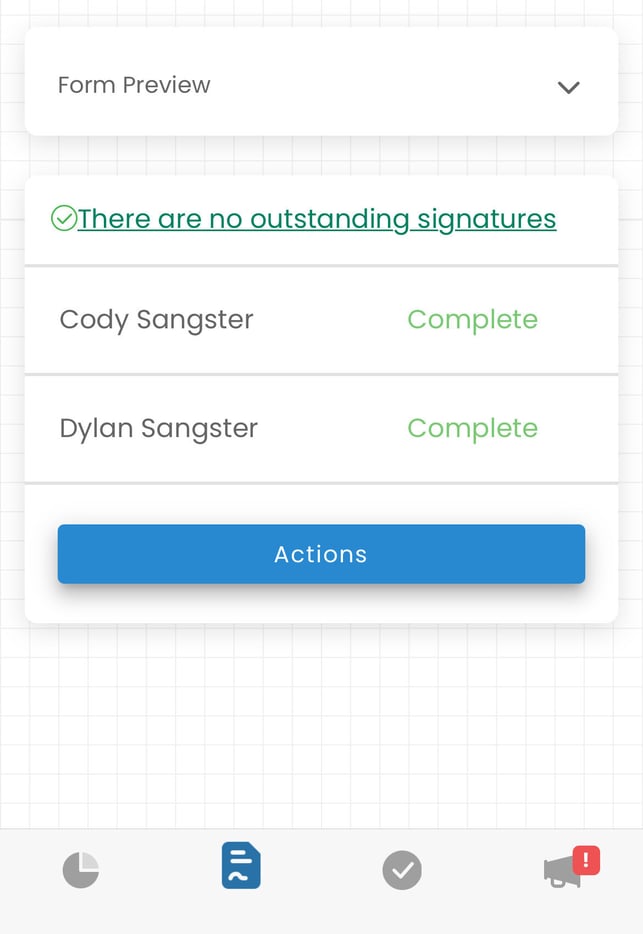Open the no outstanding signatures link
The image size is (643, 934).
tap(316, 219)
